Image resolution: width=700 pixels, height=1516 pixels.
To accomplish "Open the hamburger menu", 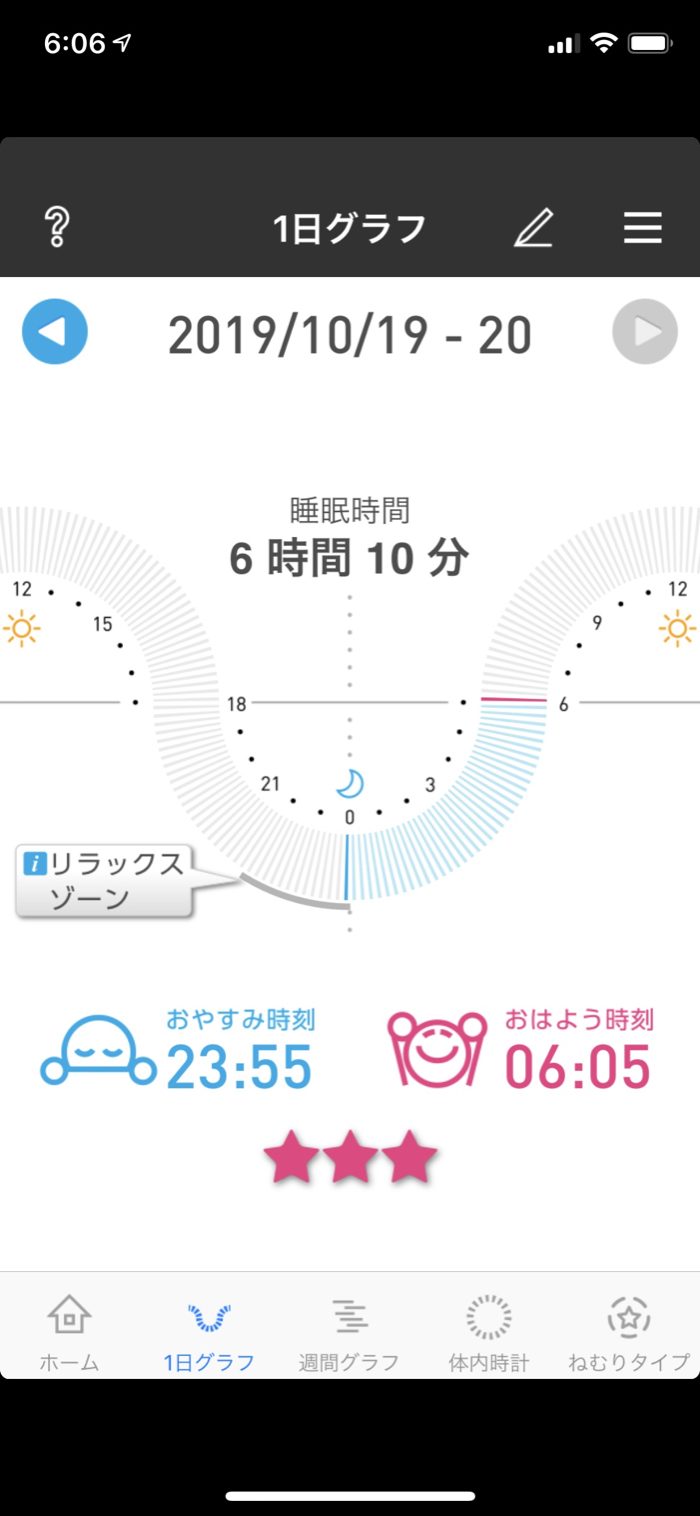I will pos(643,228).
